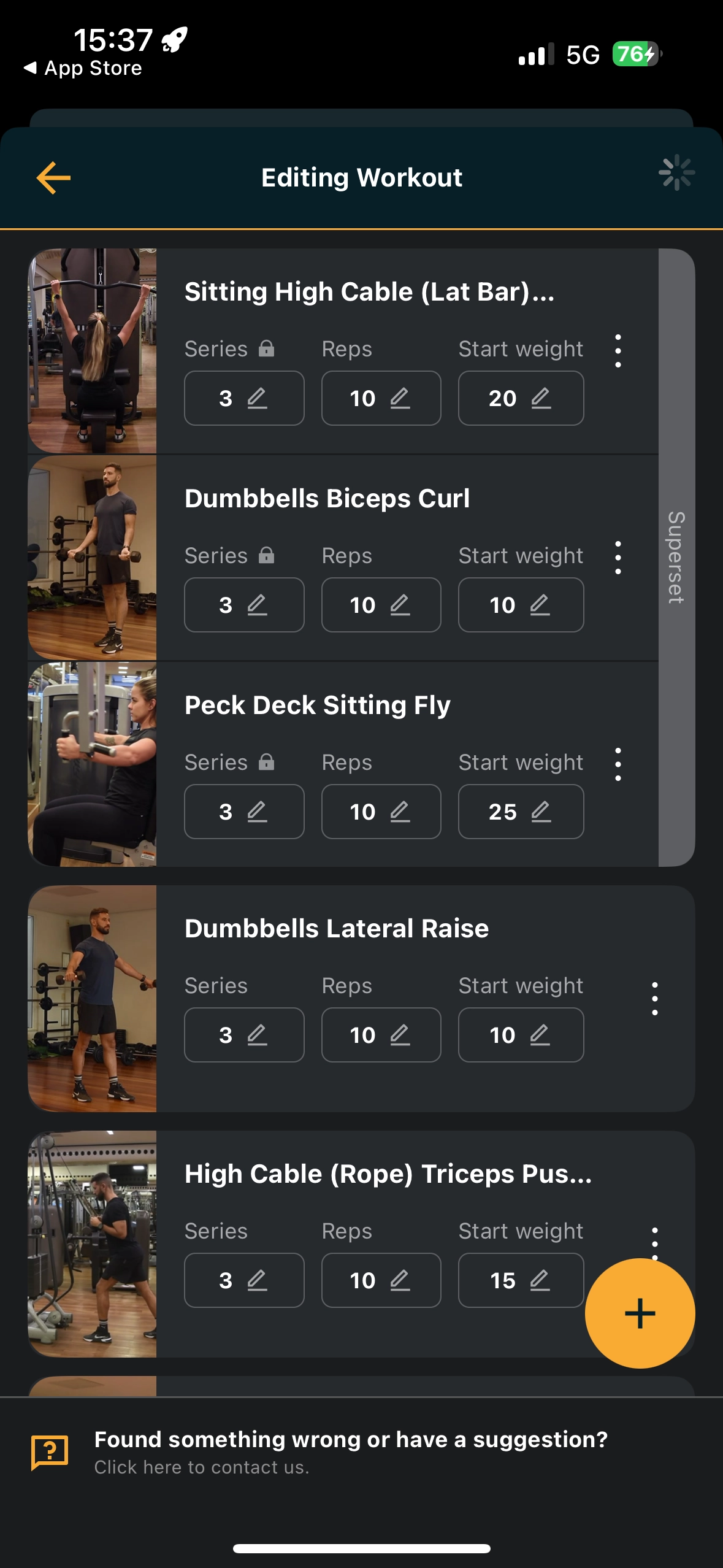
Task: Tap the contact suggestion chat icon
Action: click(x=50, y=1452)
